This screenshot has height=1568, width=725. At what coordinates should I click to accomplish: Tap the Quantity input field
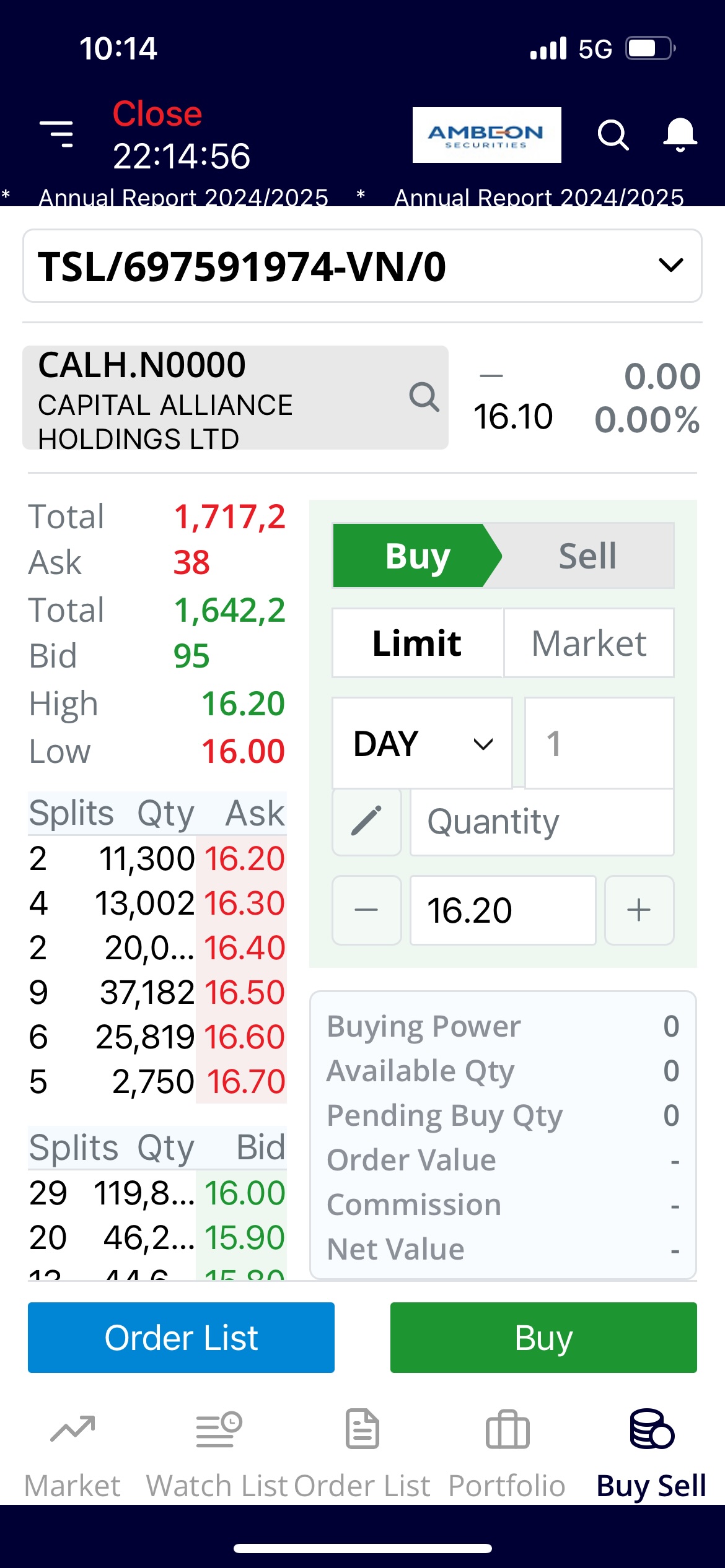pyautogui.click(x=542, y=822)
